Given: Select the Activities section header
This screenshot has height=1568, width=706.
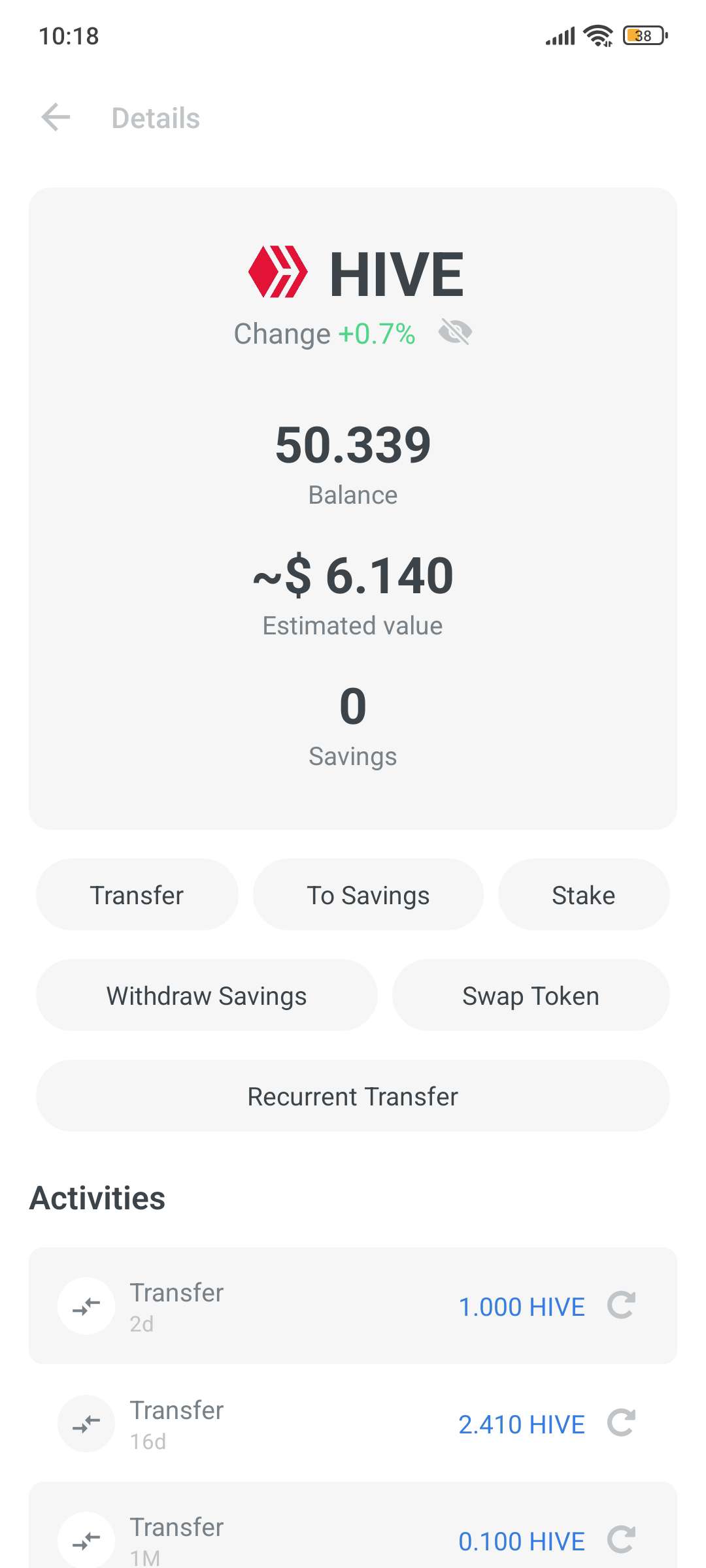Looking at the screenshot, I should [x=97, y=1198].
